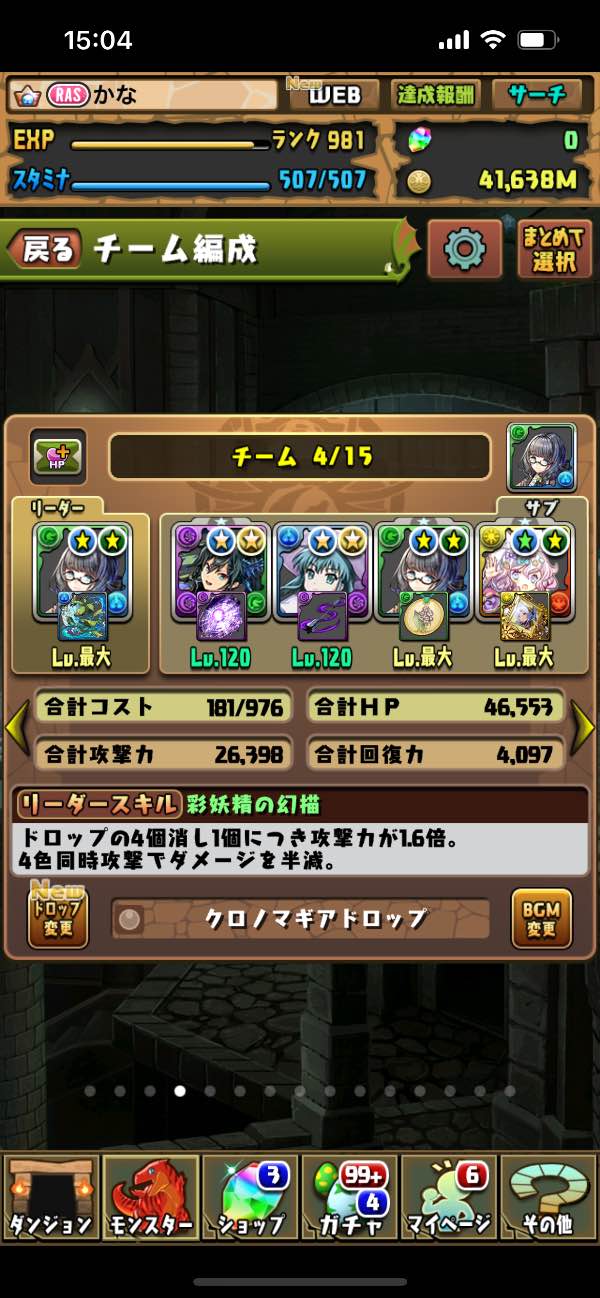
Task: Tap the BGM変更 button
Action: coord(541,918)
